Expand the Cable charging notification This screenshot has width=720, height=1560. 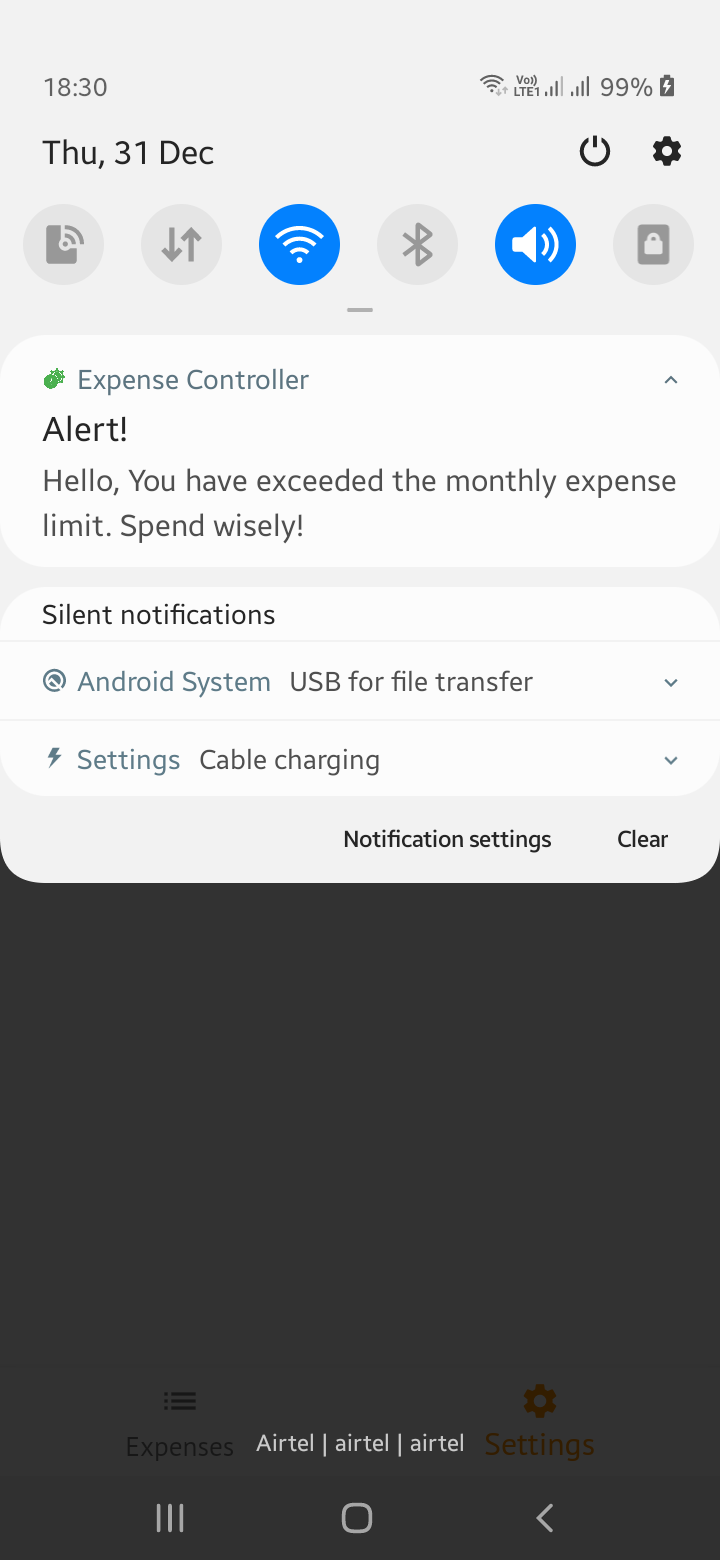671,760
